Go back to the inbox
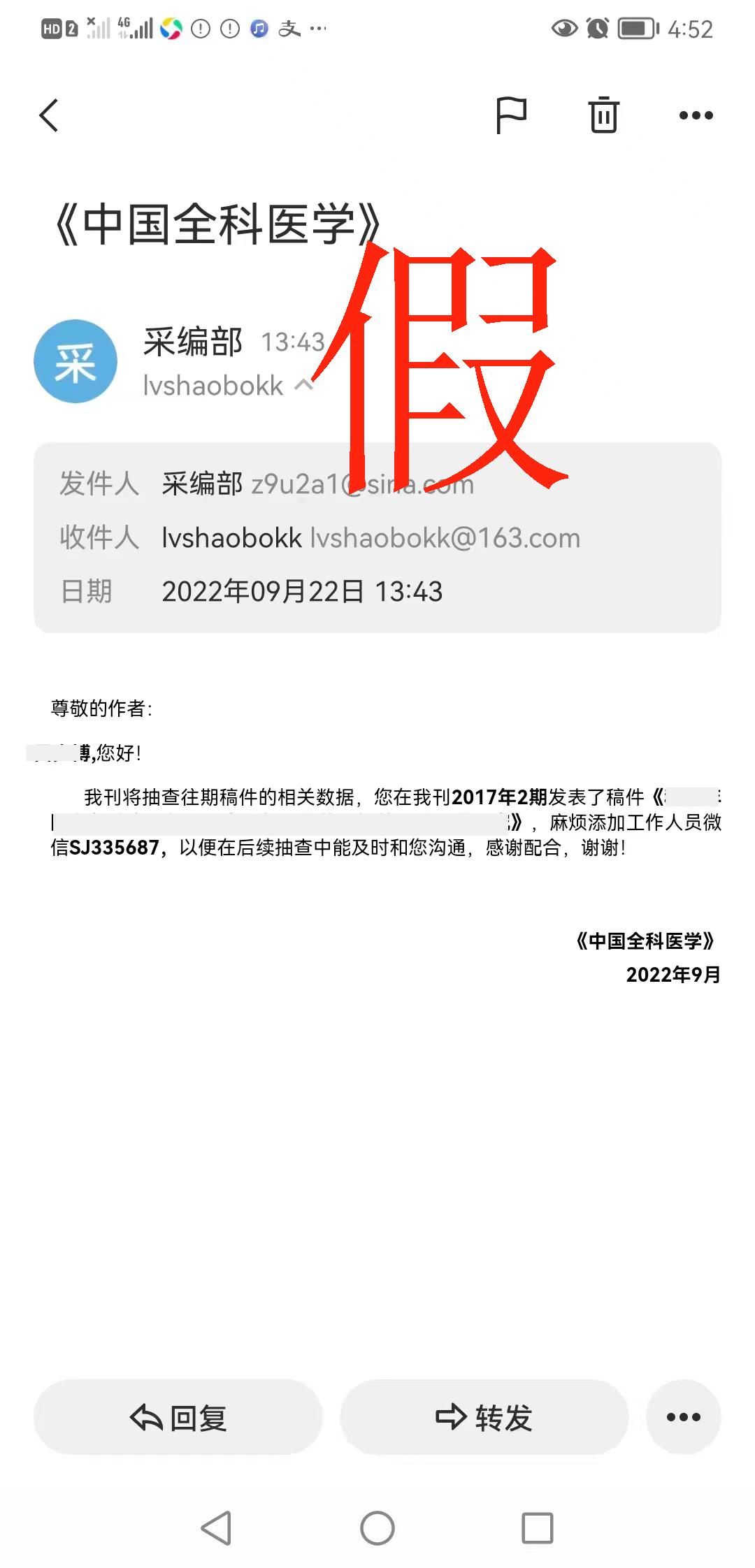 tap(49, 115)
